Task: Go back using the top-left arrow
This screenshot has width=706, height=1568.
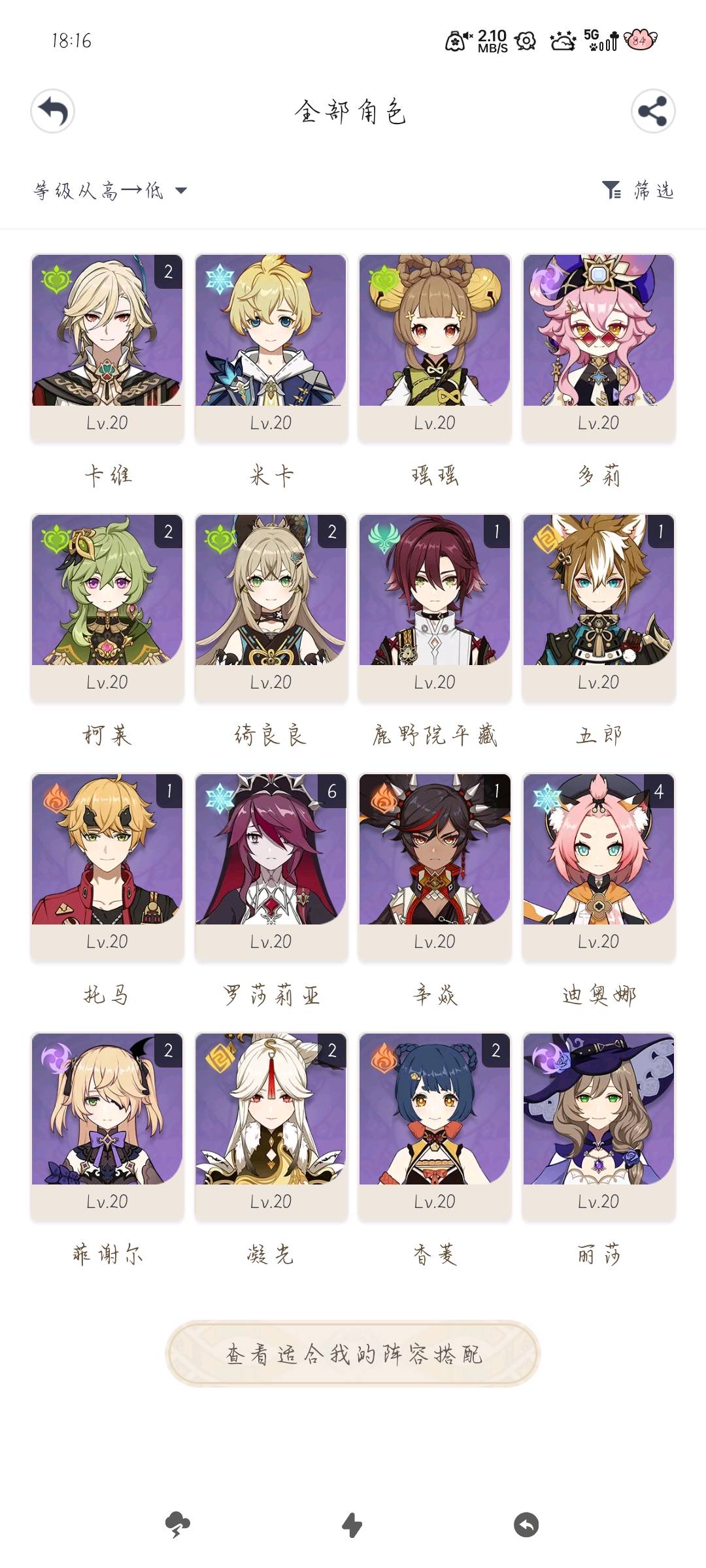Action: pos(53,111)
